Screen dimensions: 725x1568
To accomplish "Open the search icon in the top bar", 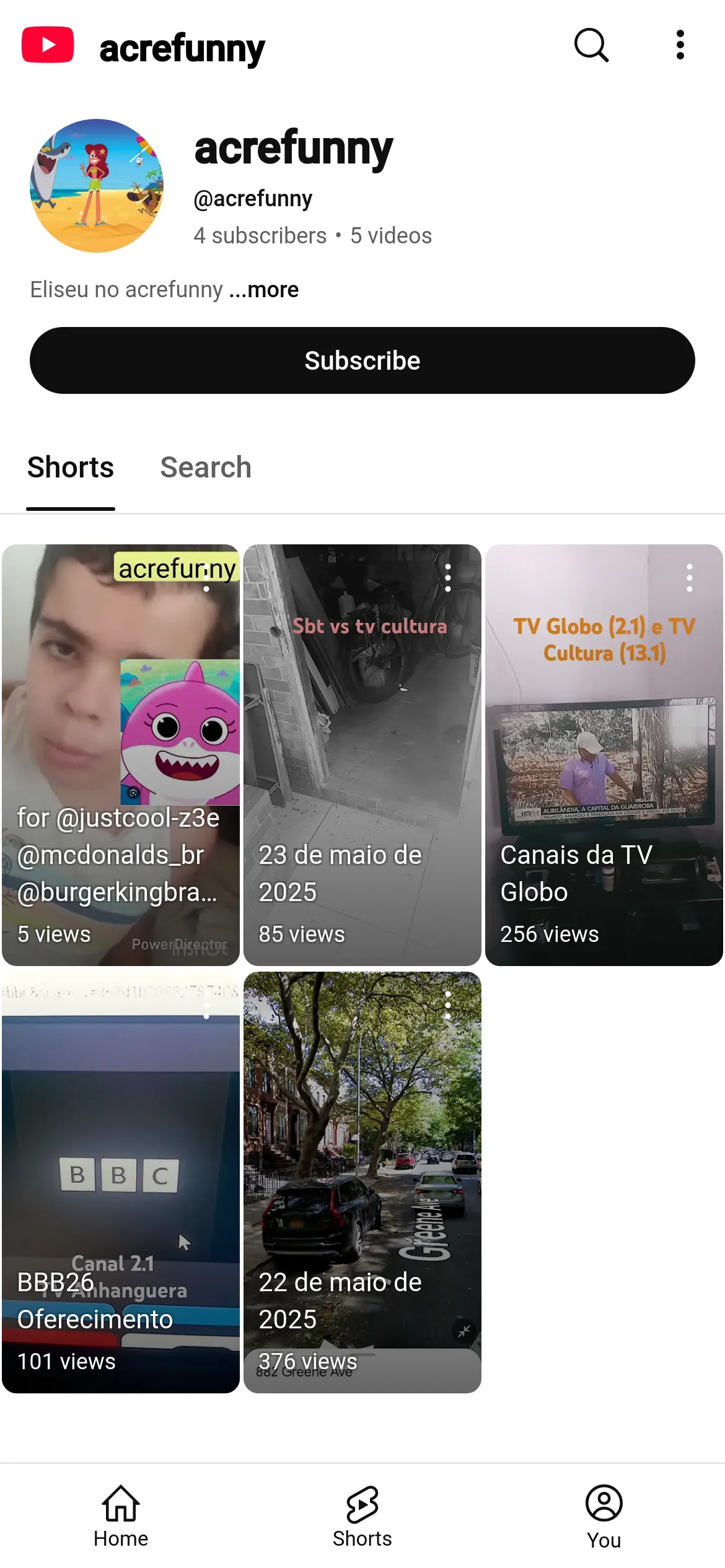I will click(591, 45).
